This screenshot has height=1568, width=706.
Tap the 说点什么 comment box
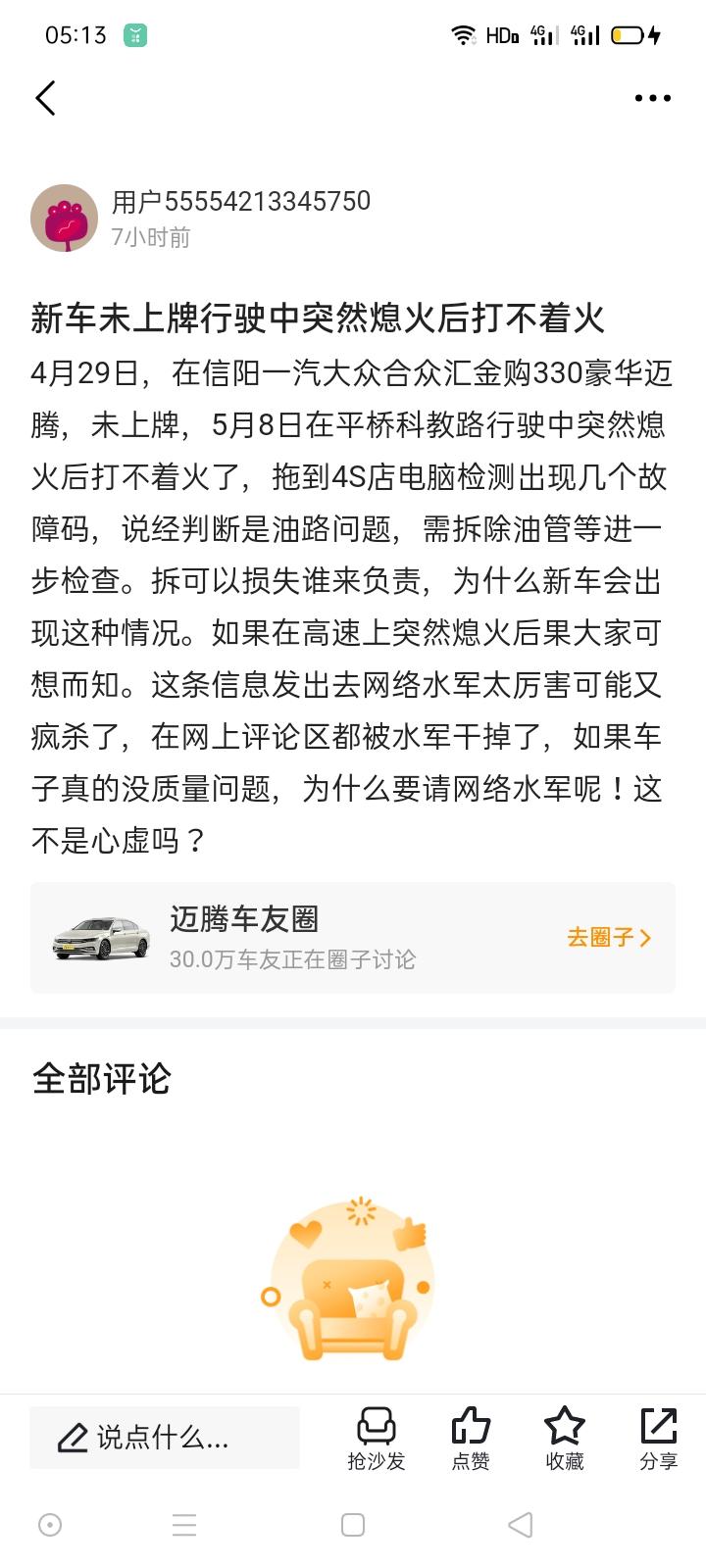click(165, 1438)
